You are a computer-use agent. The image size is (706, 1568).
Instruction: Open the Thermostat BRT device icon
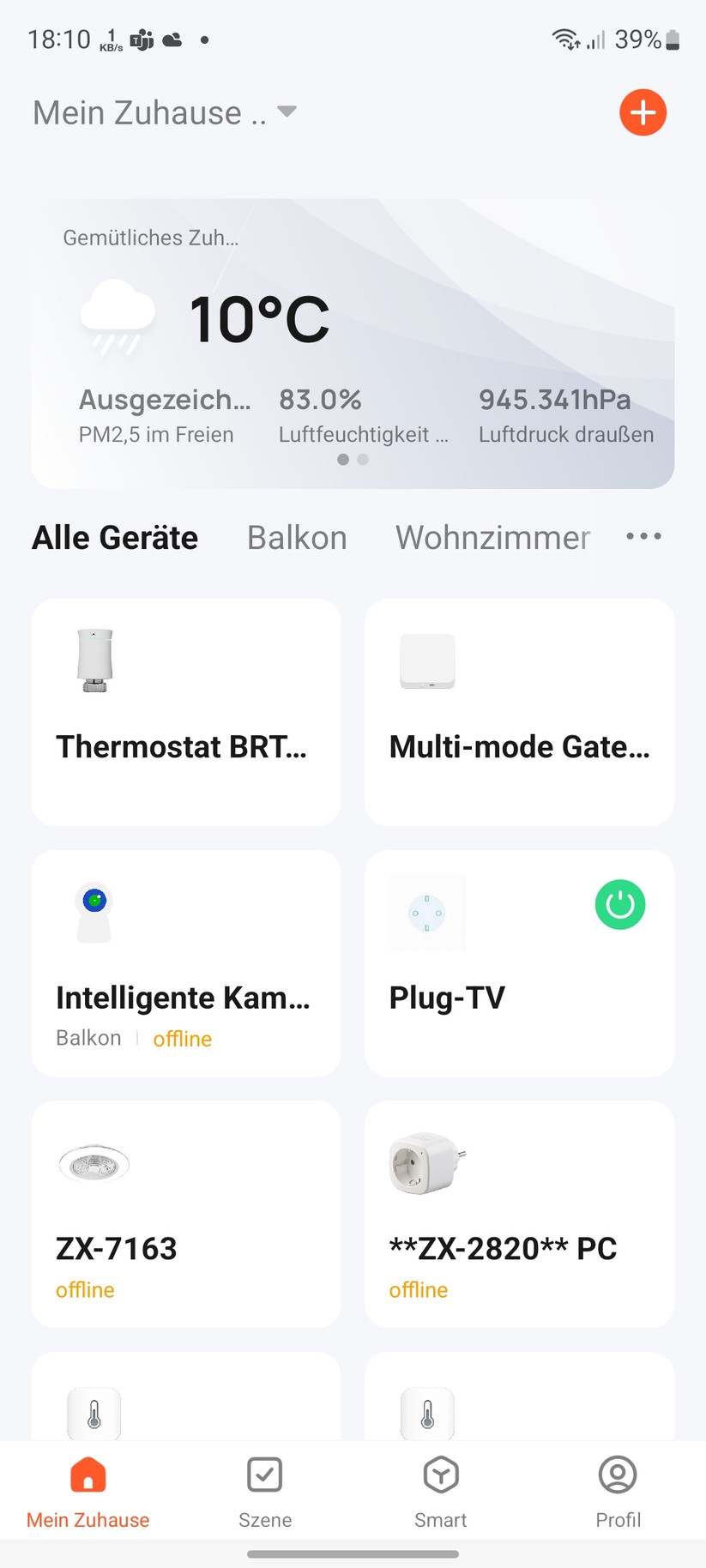click(94, 660)
